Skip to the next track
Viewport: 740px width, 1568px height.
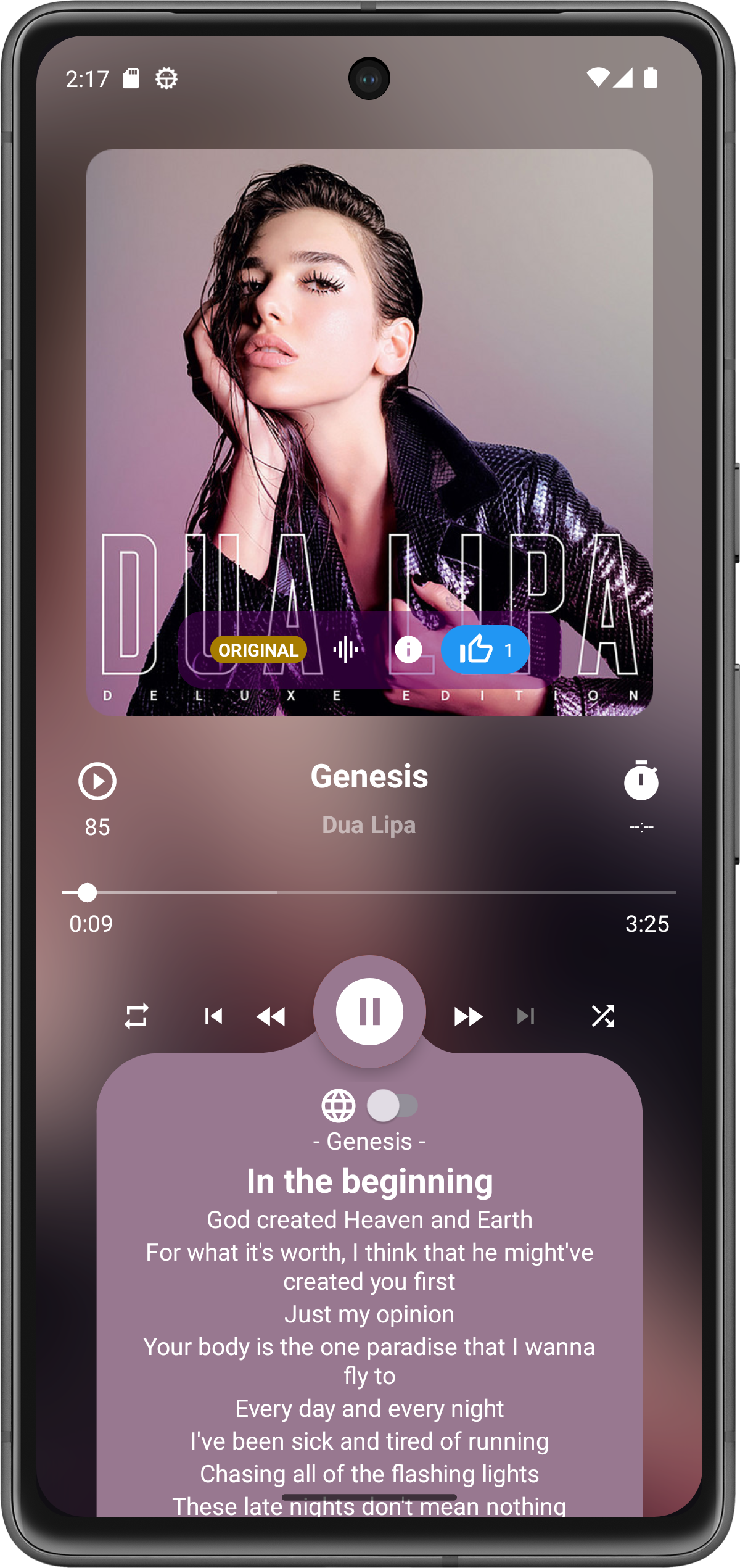coord(525,1016)
